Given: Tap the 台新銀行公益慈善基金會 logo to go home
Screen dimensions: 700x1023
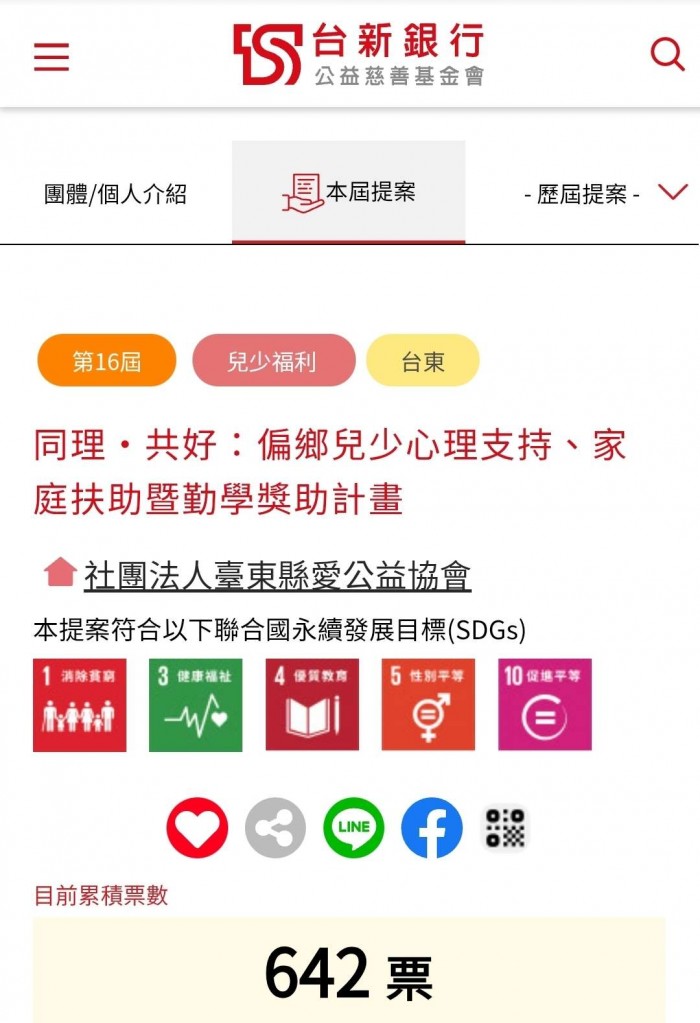Looking at the screenshot, I should pyautogui.click(x=358, y=54).
